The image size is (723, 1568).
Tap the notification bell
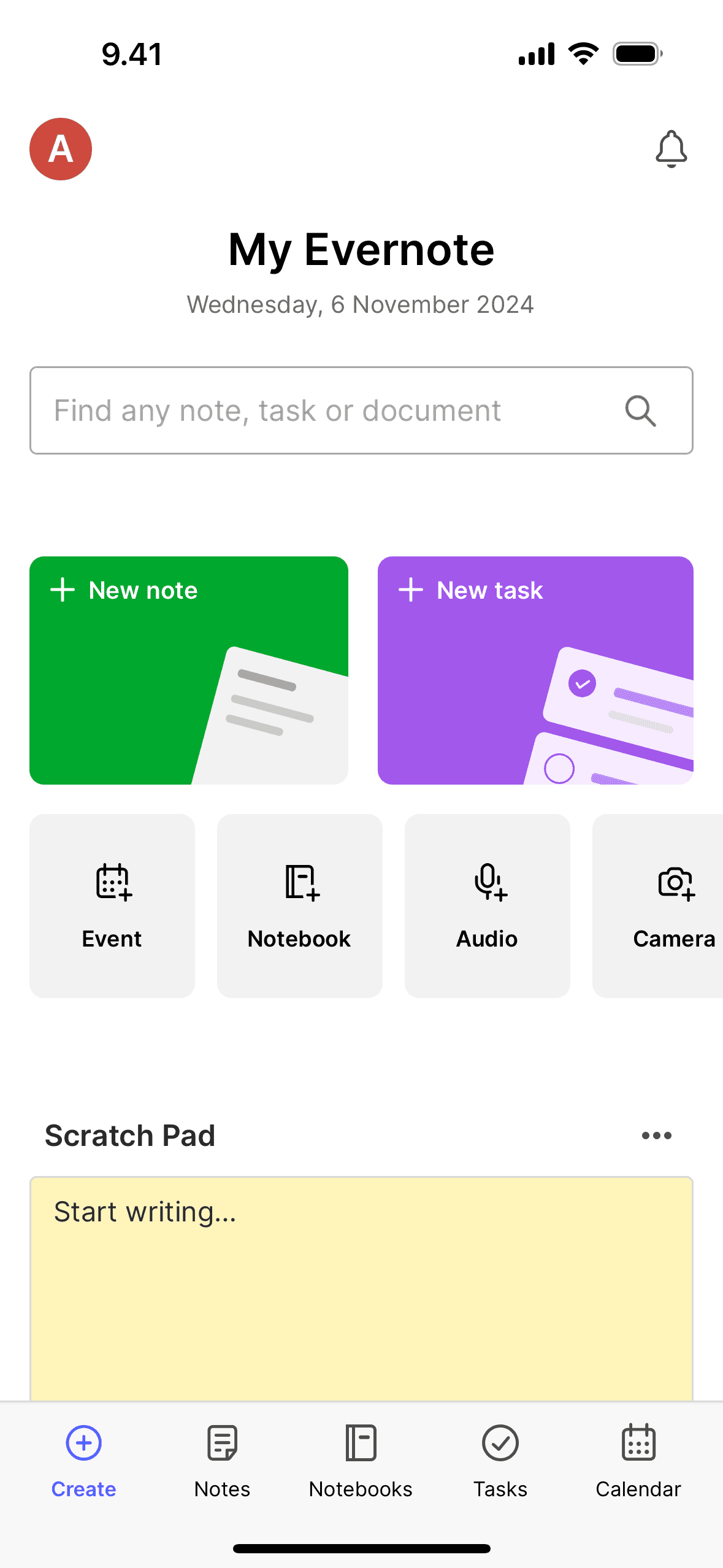pyautogui.click(x=671, y=148)
